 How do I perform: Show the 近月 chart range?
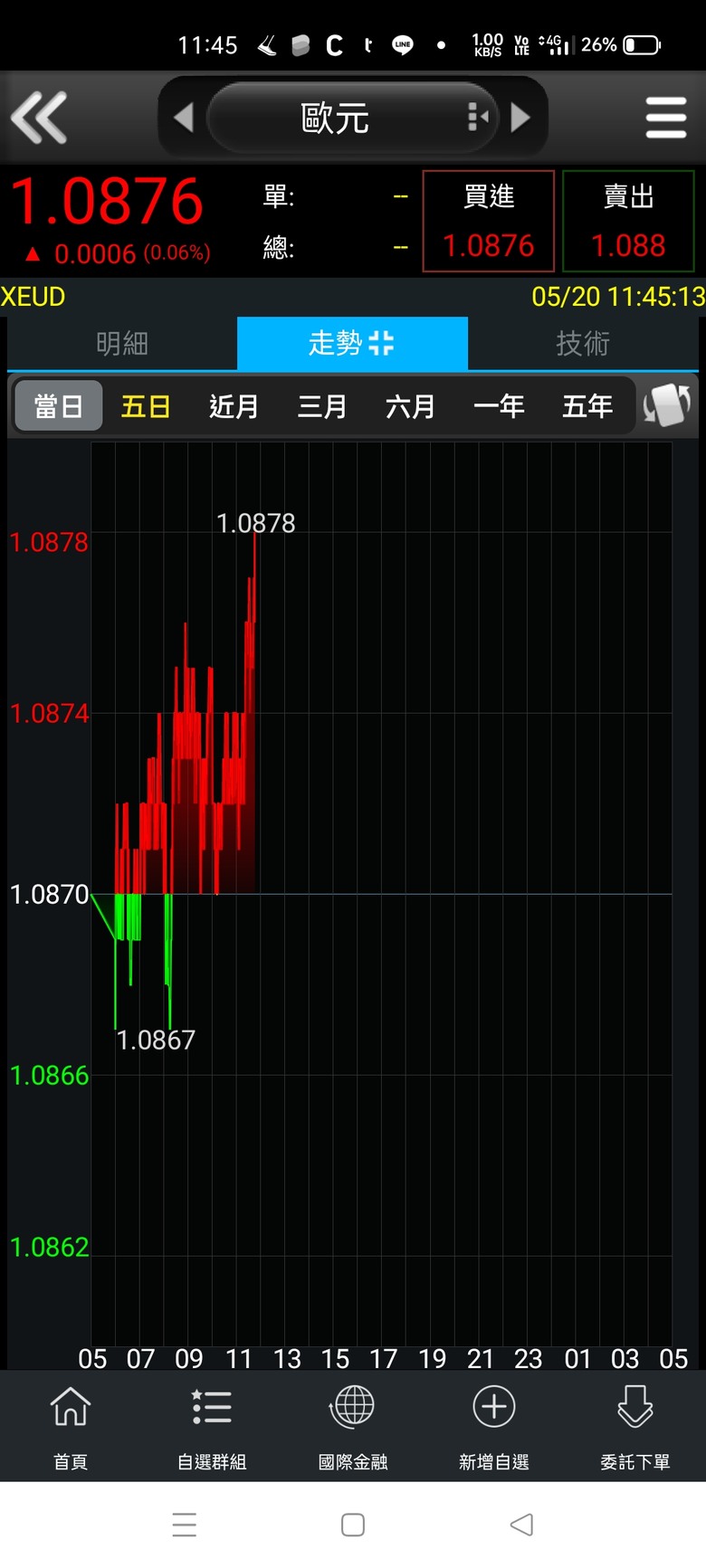pyautogui.click(x=234, y=406)
